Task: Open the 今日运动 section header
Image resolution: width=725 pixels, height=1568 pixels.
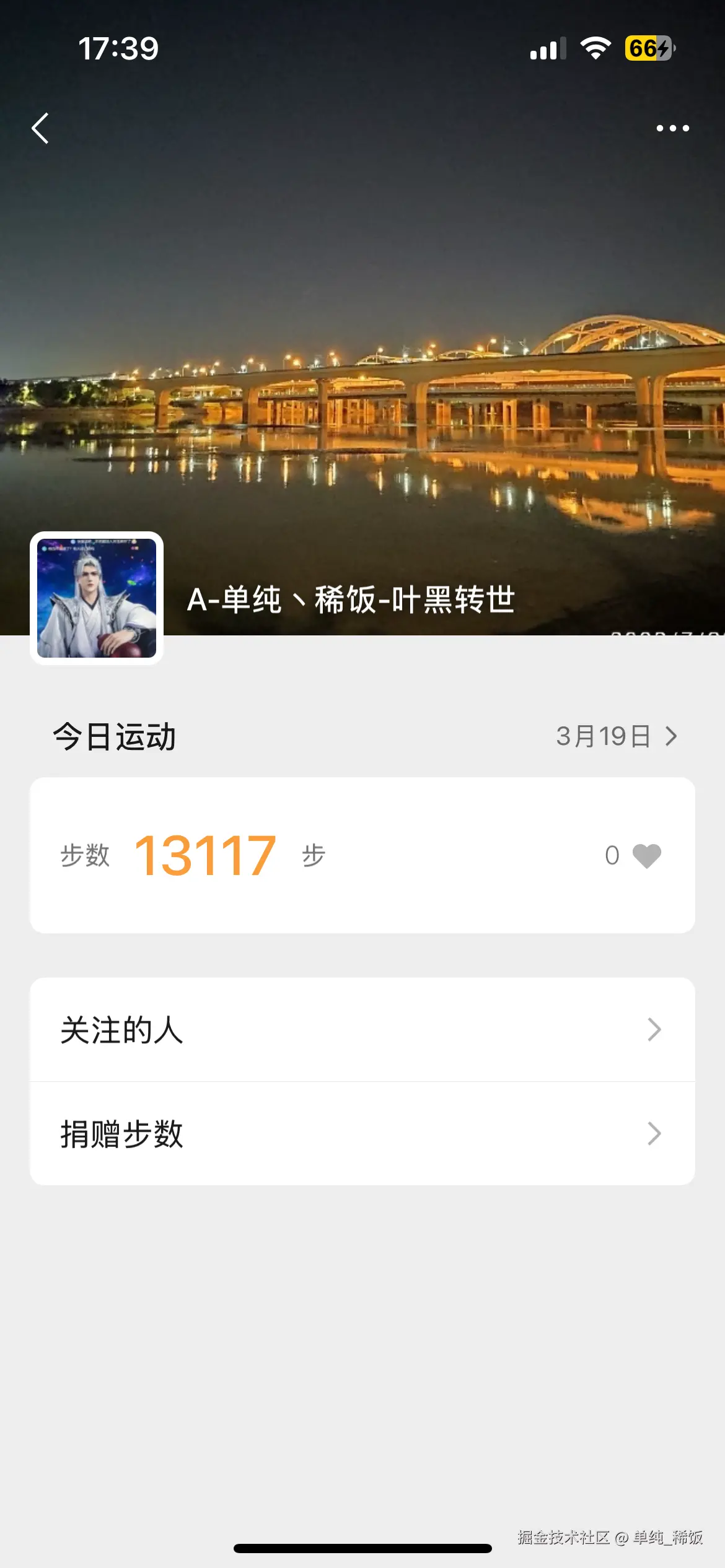Action: pos(115,737)
